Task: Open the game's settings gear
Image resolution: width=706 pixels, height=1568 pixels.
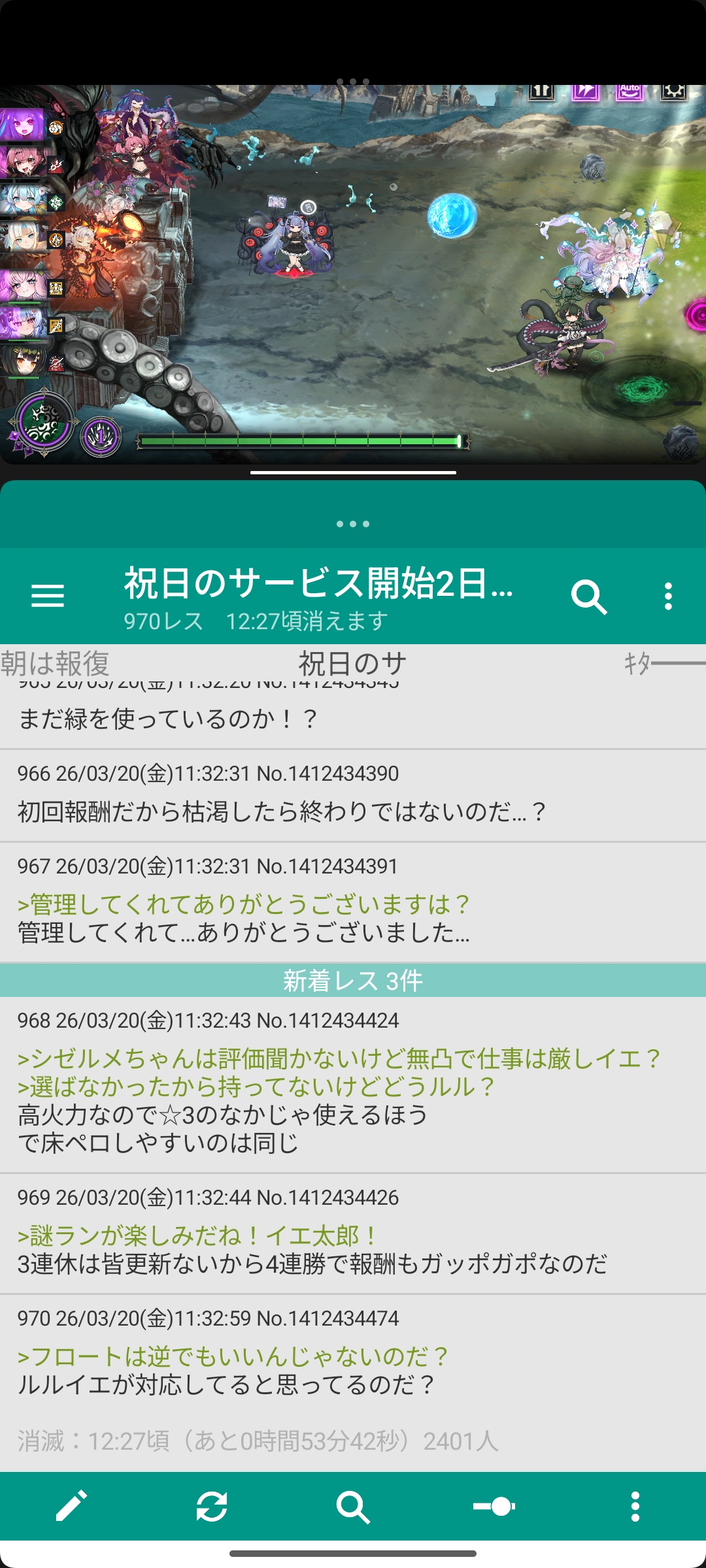Action: (x=673, y=91)
